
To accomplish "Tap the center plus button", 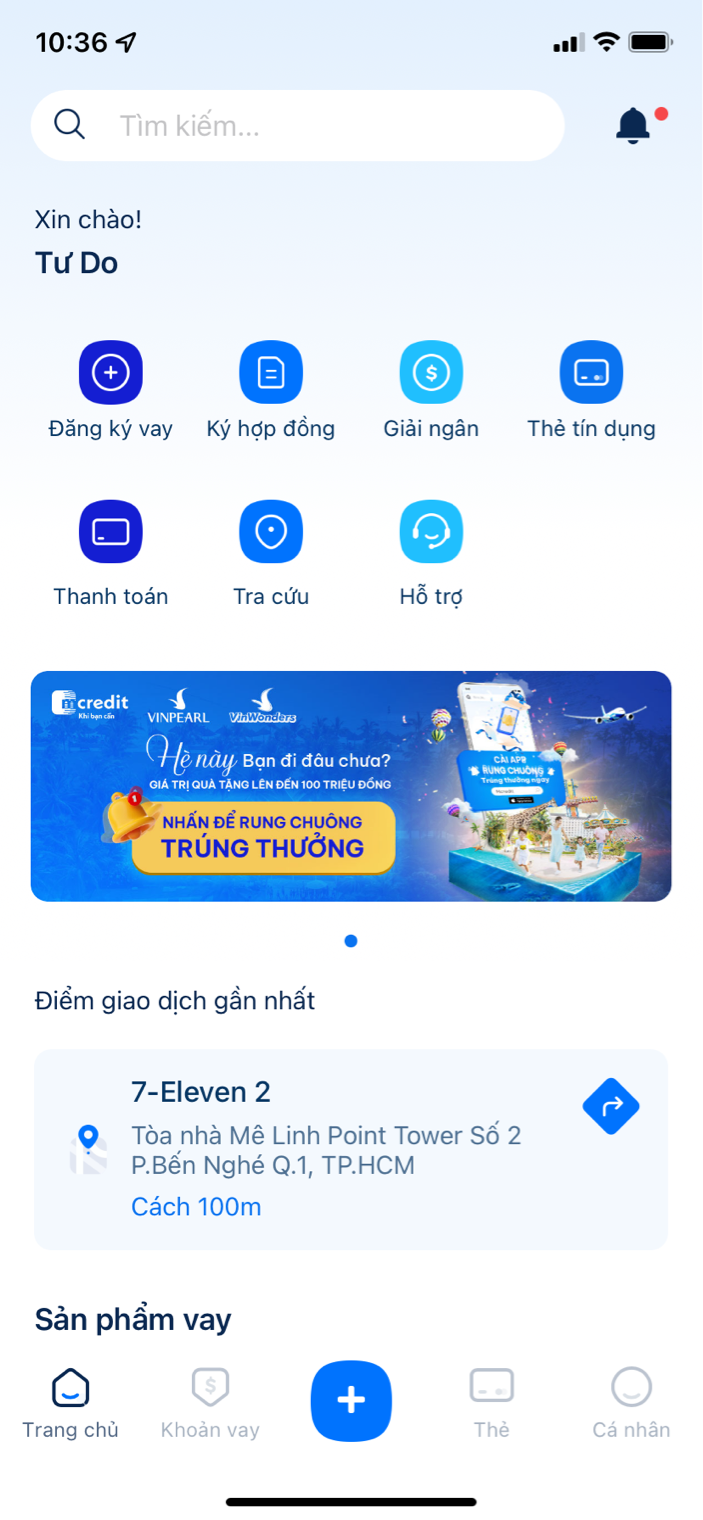I will pyautogui.click(x=351, y=1401).
